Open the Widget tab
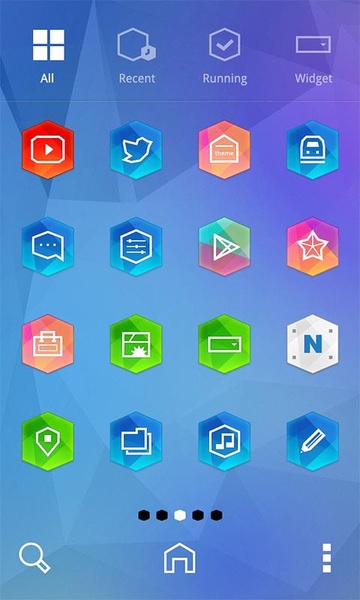This screenshot has height=600, width=360. [x=313, y=56]
